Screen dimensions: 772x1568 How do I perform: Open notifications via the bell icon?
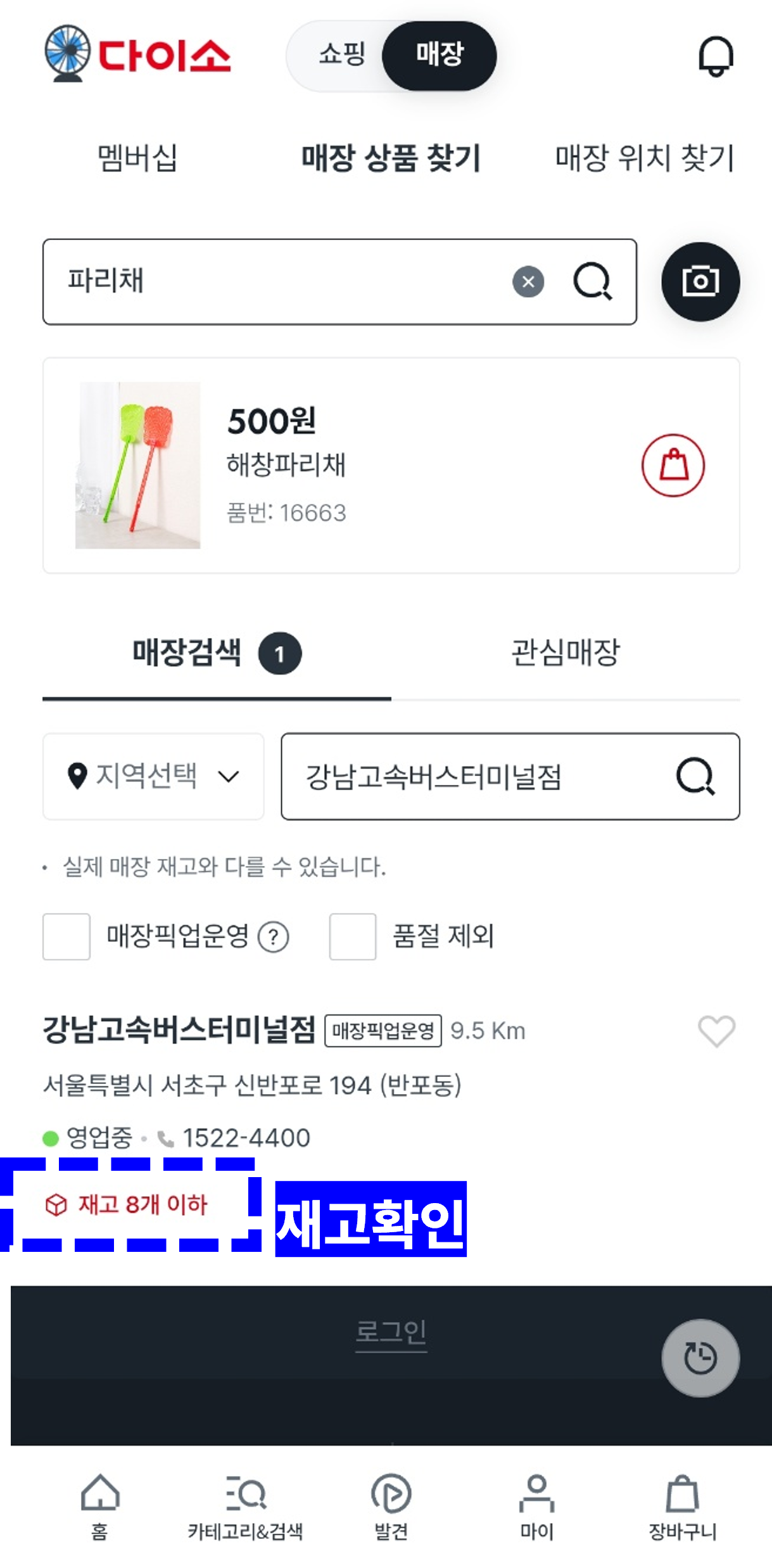coord(715,56)
